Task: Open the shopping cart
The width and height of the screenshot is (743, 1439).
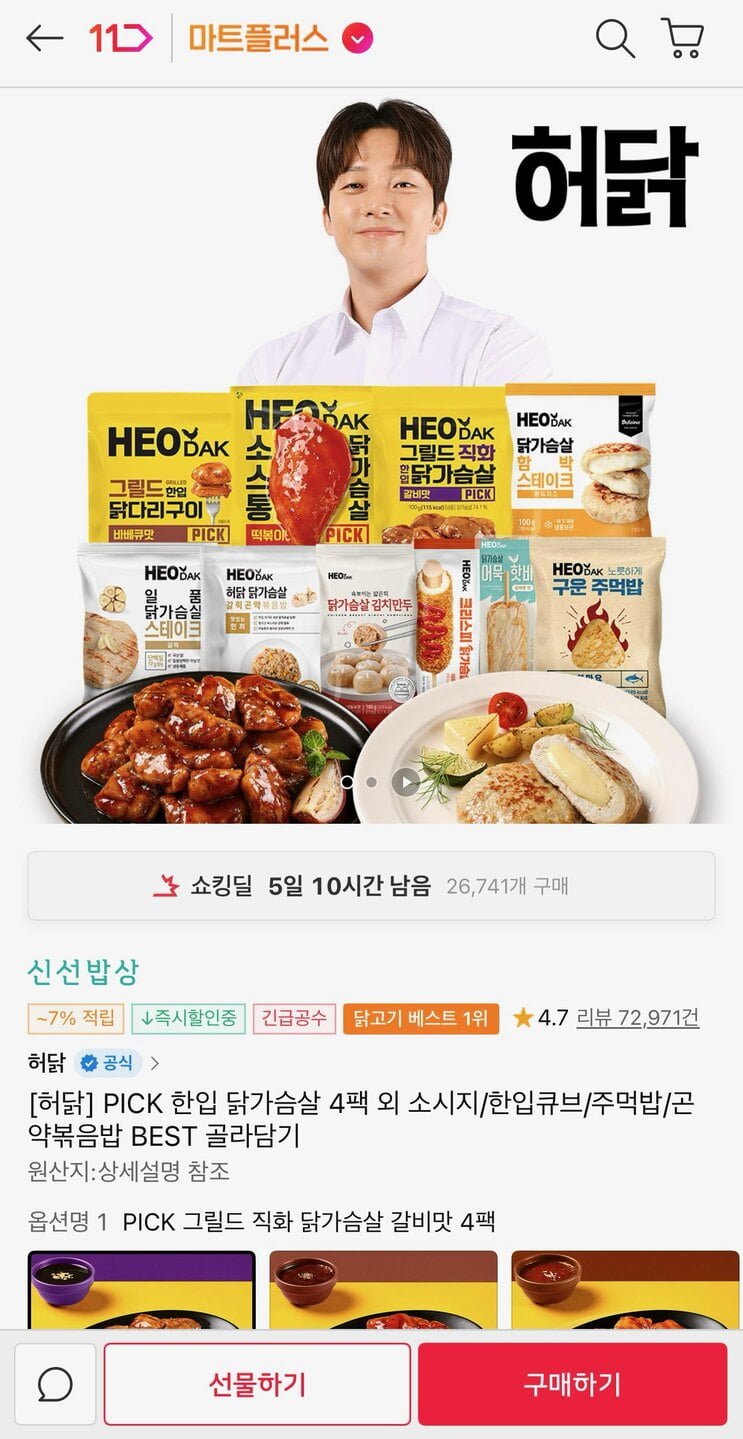Action: (682, 39)
